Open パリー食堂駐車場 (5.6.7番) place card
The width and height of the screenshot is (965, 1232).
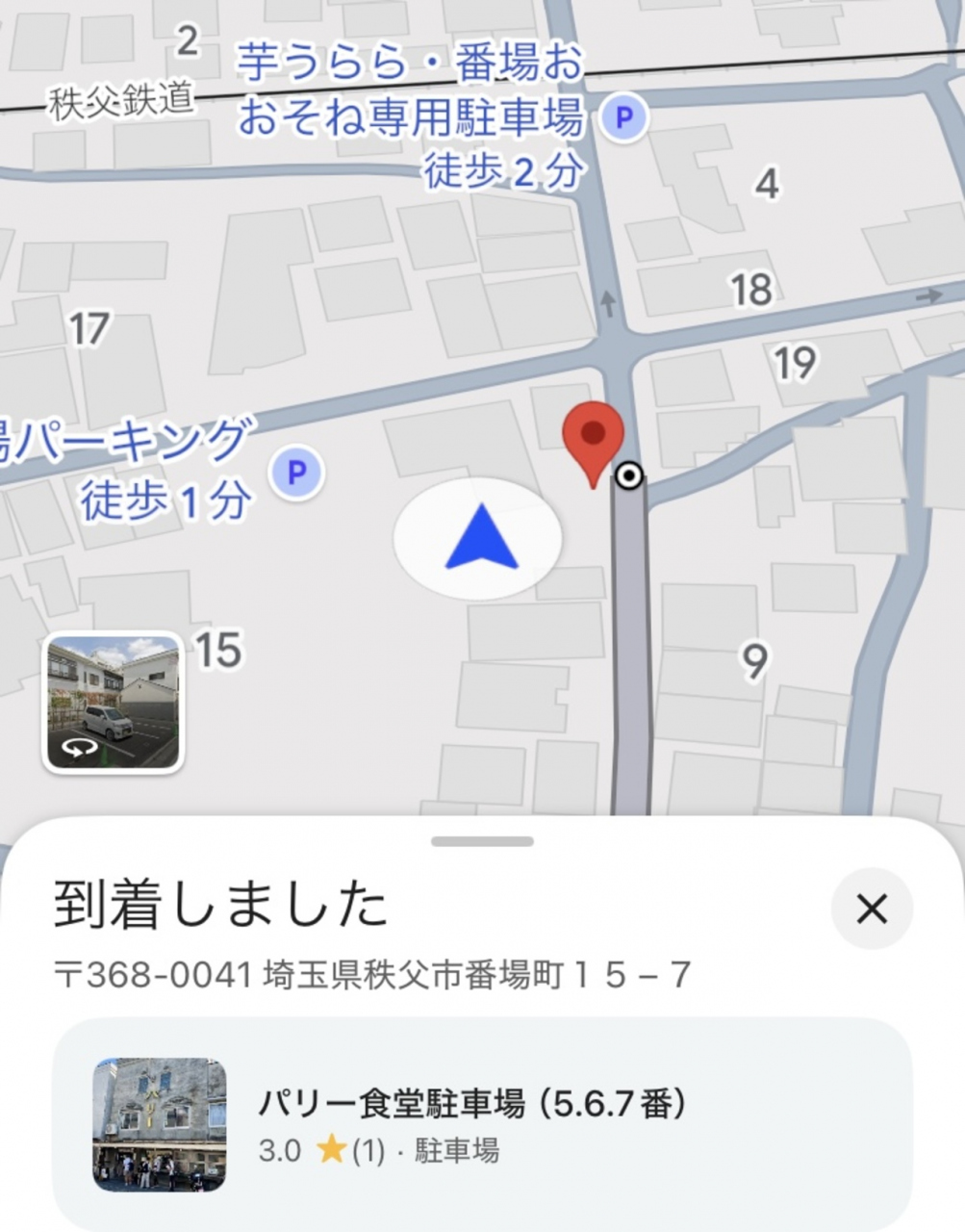coord(481,1124)
